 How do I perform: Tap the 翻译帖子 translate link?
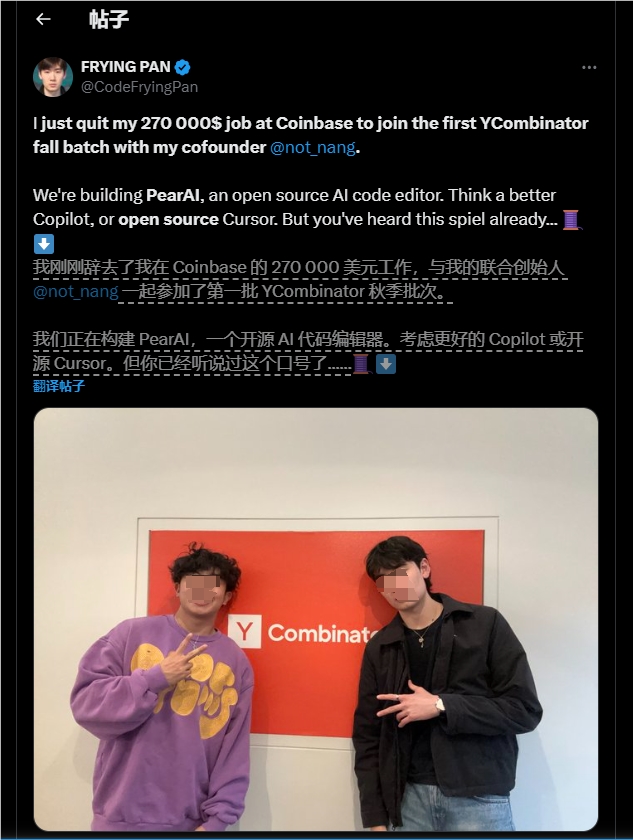tap(58, 386)
